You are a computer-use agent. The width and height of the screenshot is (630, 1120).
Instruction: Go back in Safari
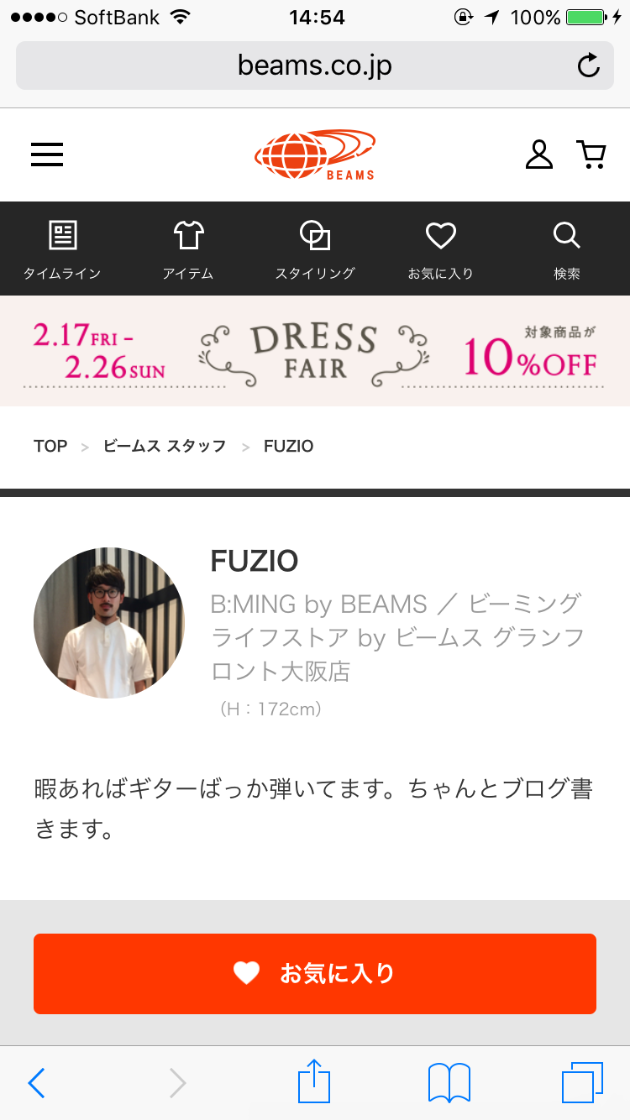tap(37, 1082)
